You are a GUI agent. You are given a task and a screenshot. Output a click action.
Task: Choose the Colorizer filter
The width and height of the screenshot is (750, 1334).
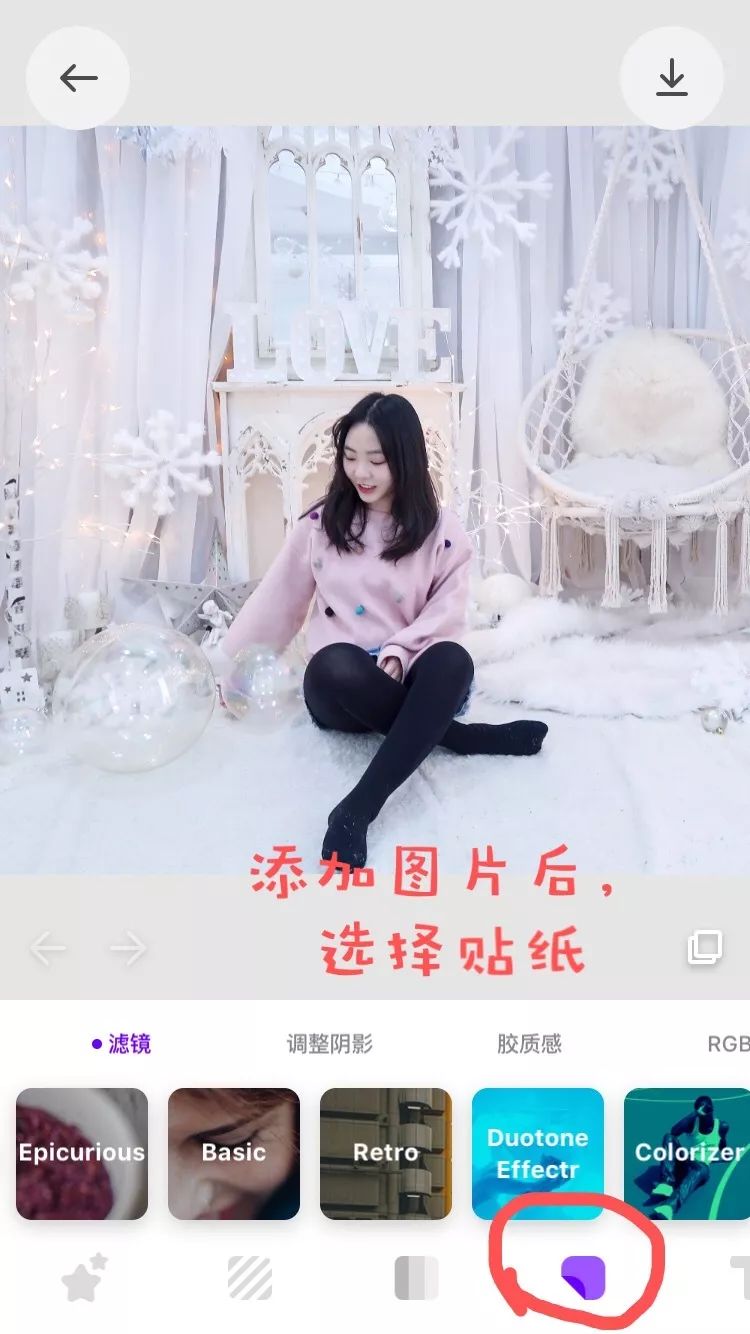[x=688, y=1152]
